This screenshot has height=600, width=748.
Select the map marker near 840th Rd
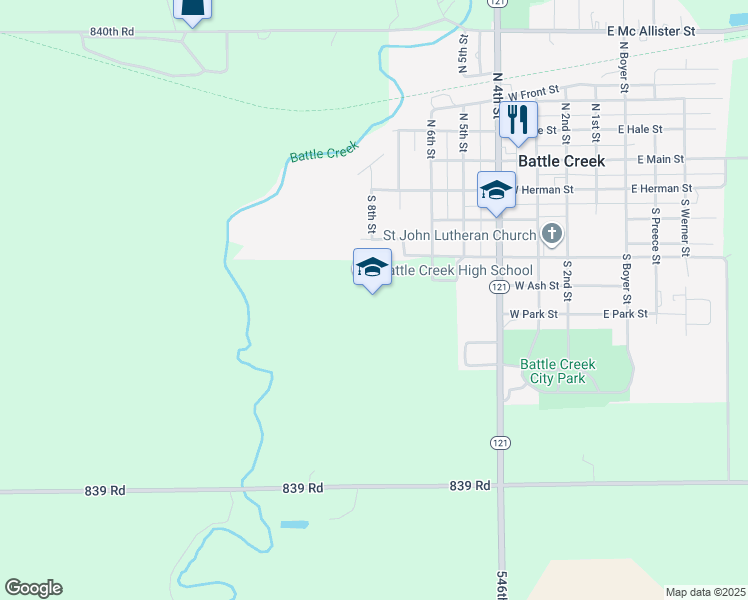pos(192,10)
